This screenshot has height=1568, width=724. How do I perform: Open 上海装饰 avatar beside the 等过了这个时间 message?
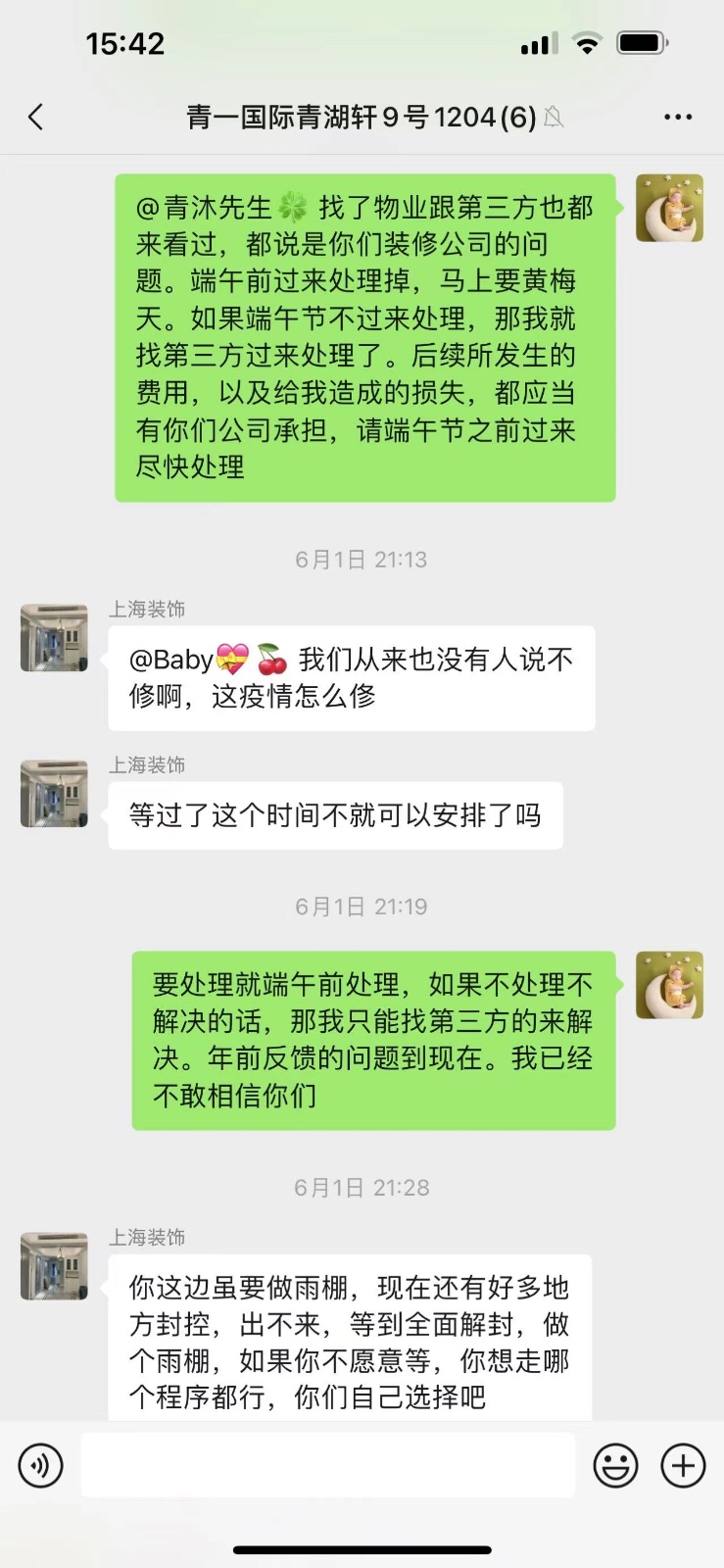pyautogui.click(x=54, y=793)
